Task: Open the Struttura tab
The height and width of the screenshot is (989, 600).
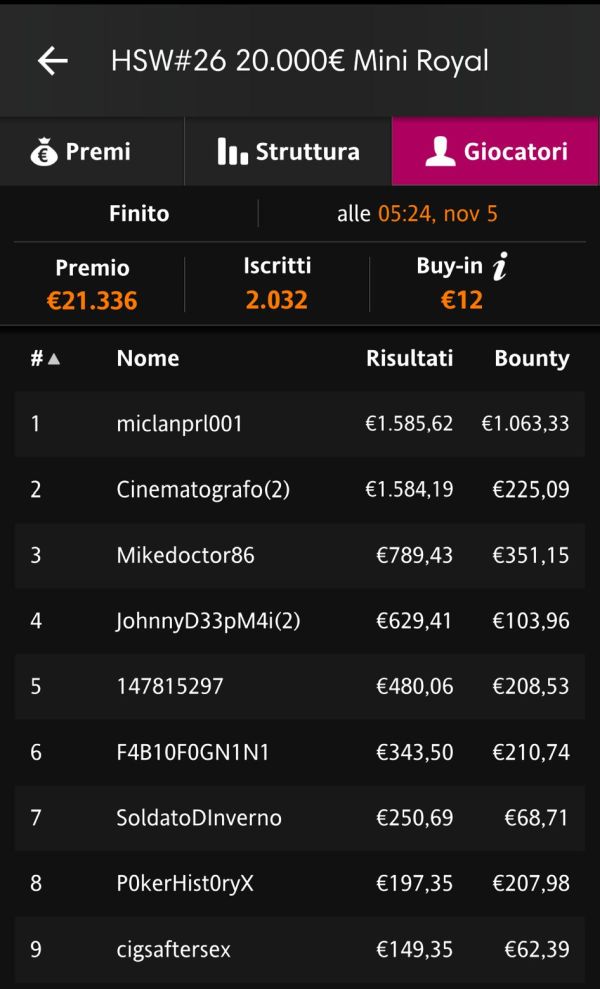Action: pyautogui.click(x=288, y=151)
